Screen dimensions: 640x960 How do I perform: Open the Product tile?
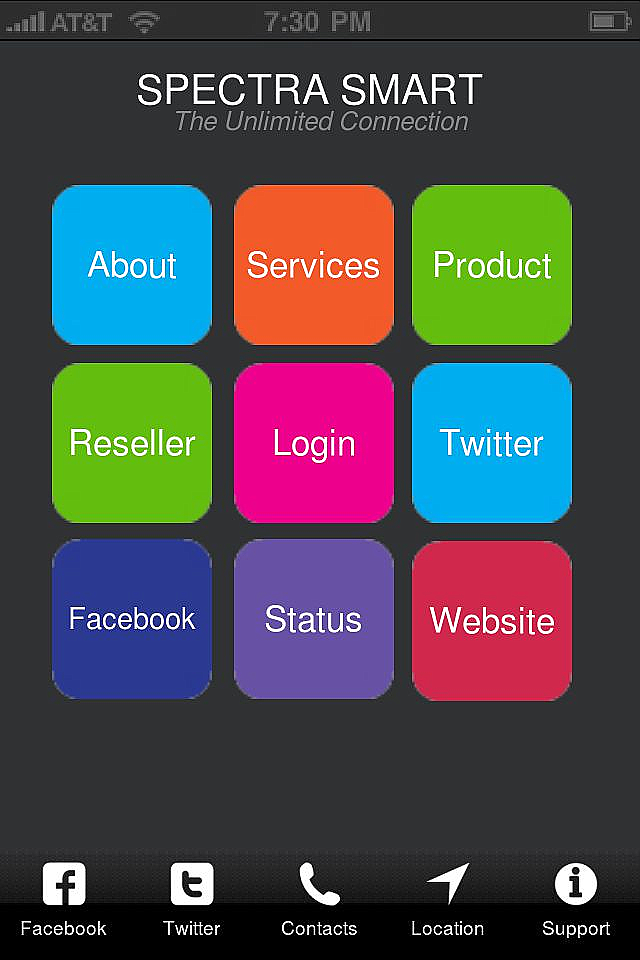pyautogui.click(x=492, y=265)
